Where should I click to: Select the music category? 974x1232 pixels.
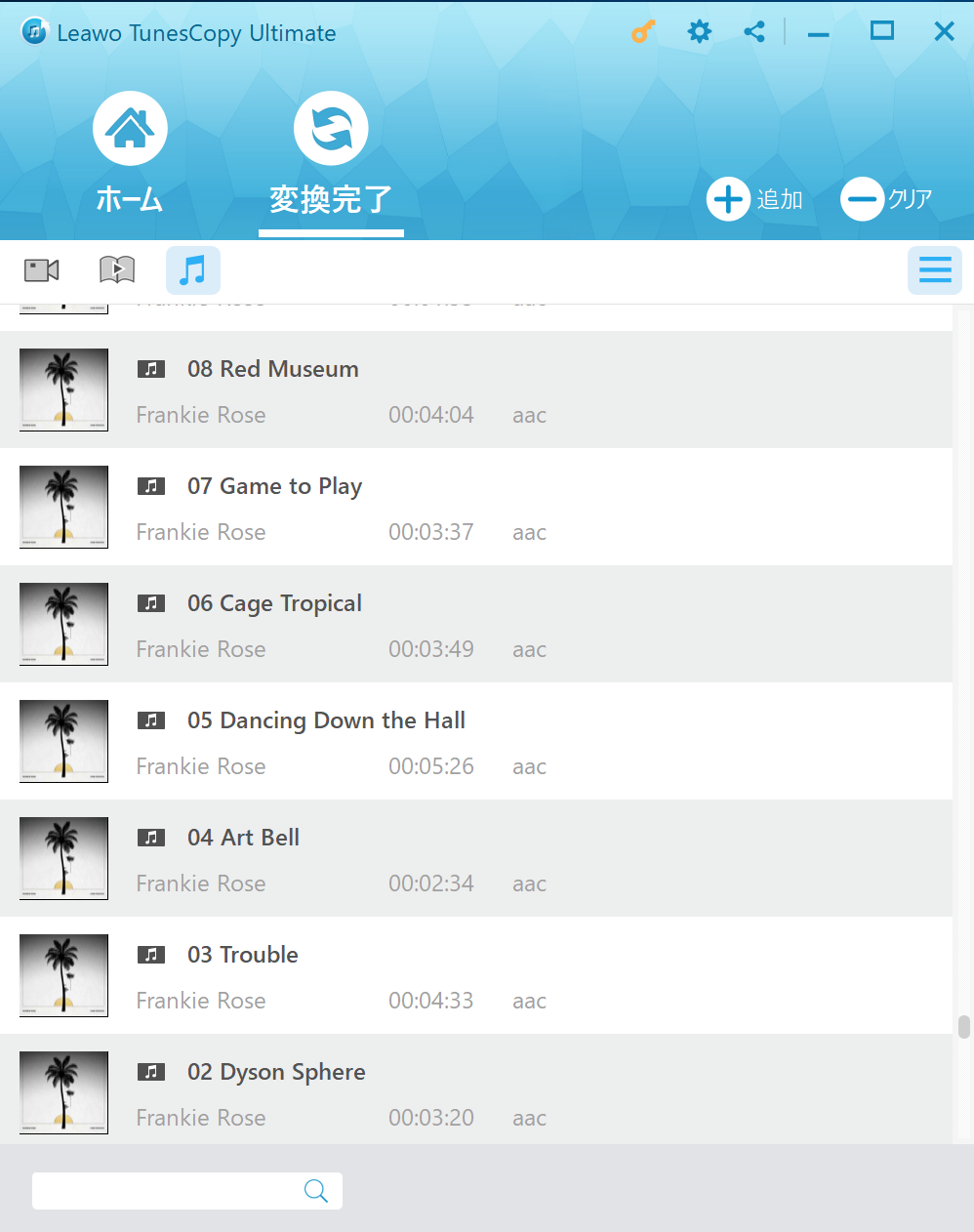pos(192,270)
